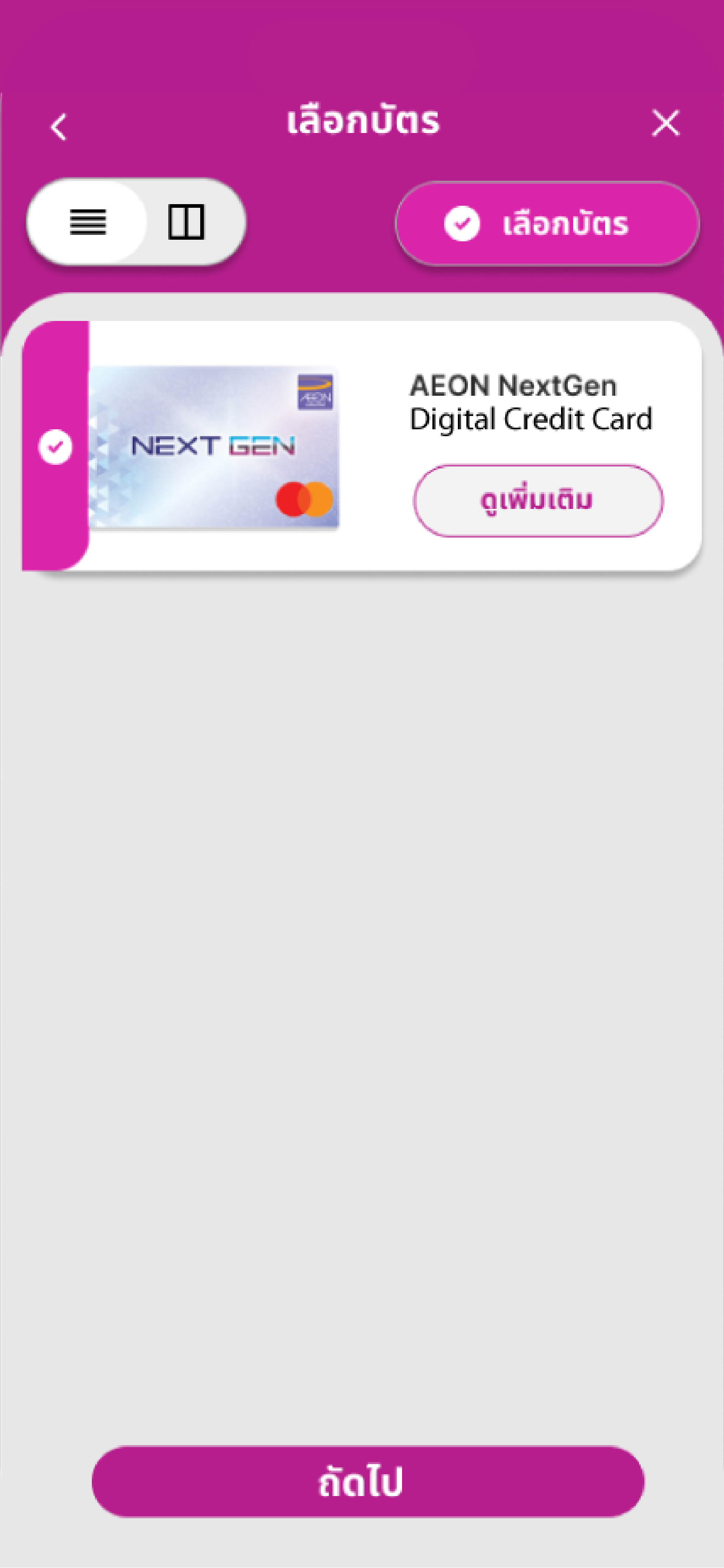Close the เลือกบัตร screen
This screenshot has width=724, height=1568.
(665, 124)
